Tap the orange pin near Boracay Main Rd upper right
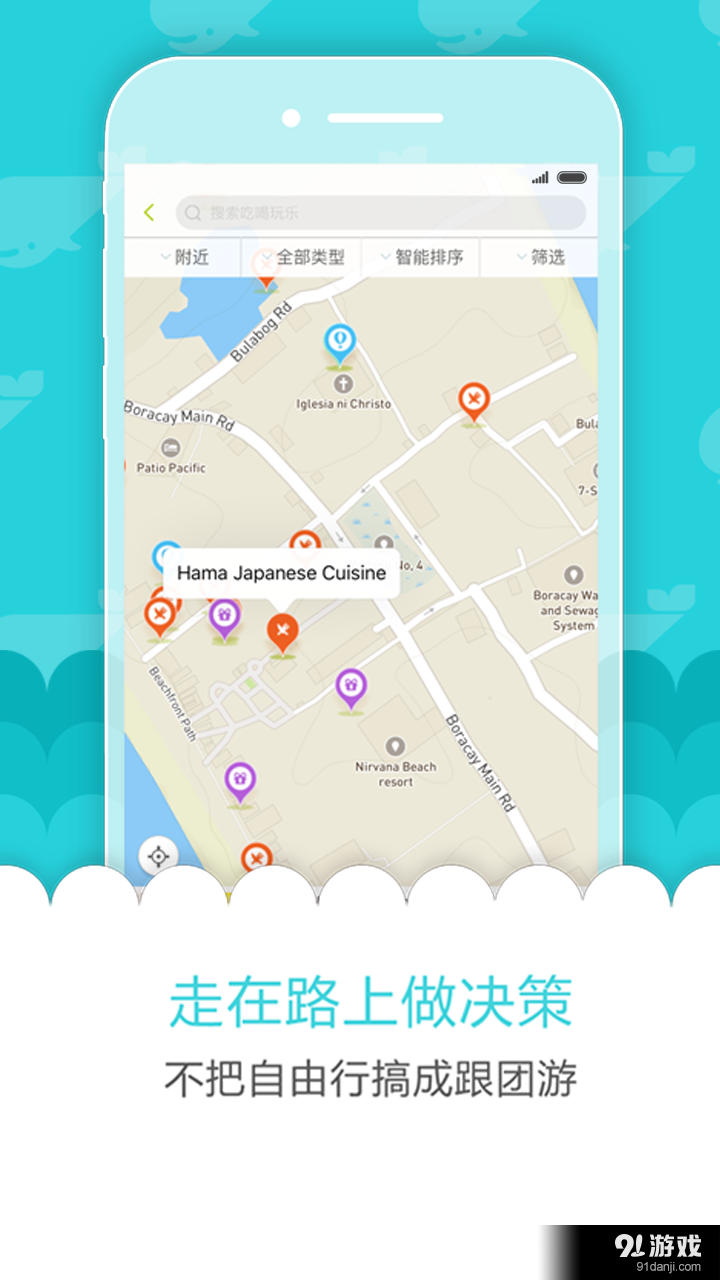The width and height of the screenshot is (720, 1280). (x=473, y=400)
